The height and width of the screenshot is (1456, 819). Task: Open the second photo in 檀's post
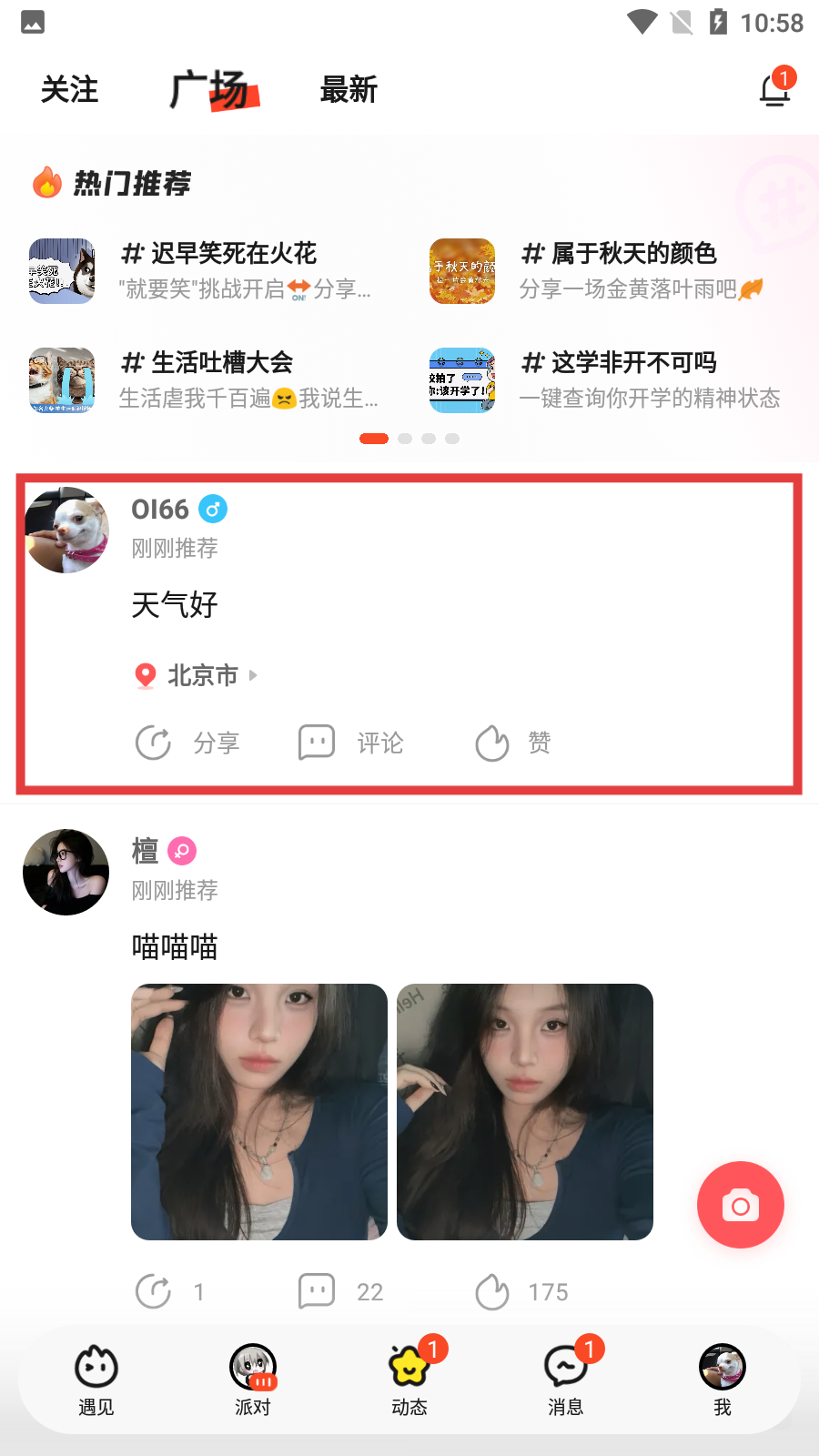525,1111
